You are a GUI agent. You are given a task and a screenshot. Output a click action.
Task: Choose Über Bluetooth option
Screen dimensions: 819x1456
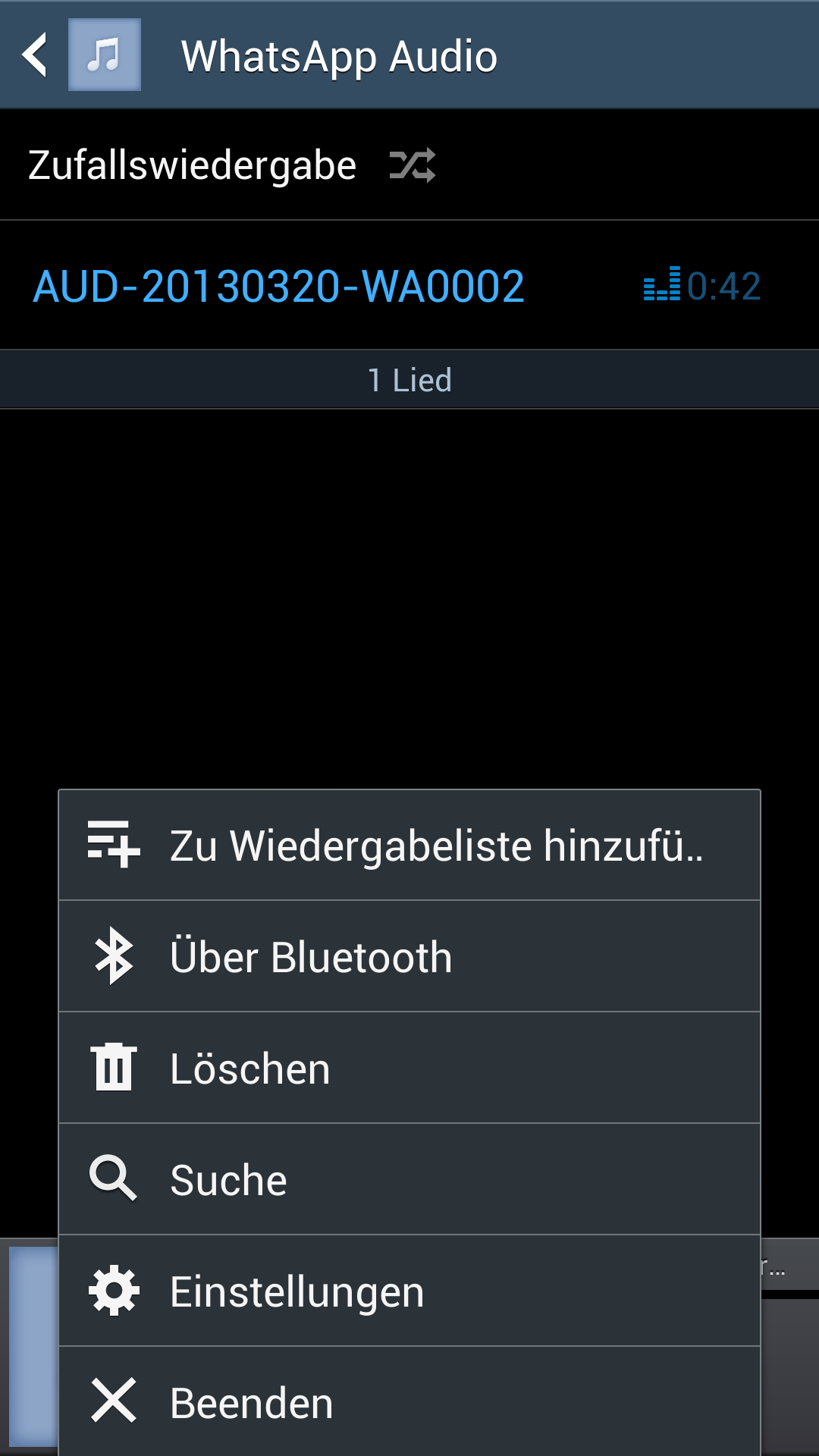pos(409,957)
